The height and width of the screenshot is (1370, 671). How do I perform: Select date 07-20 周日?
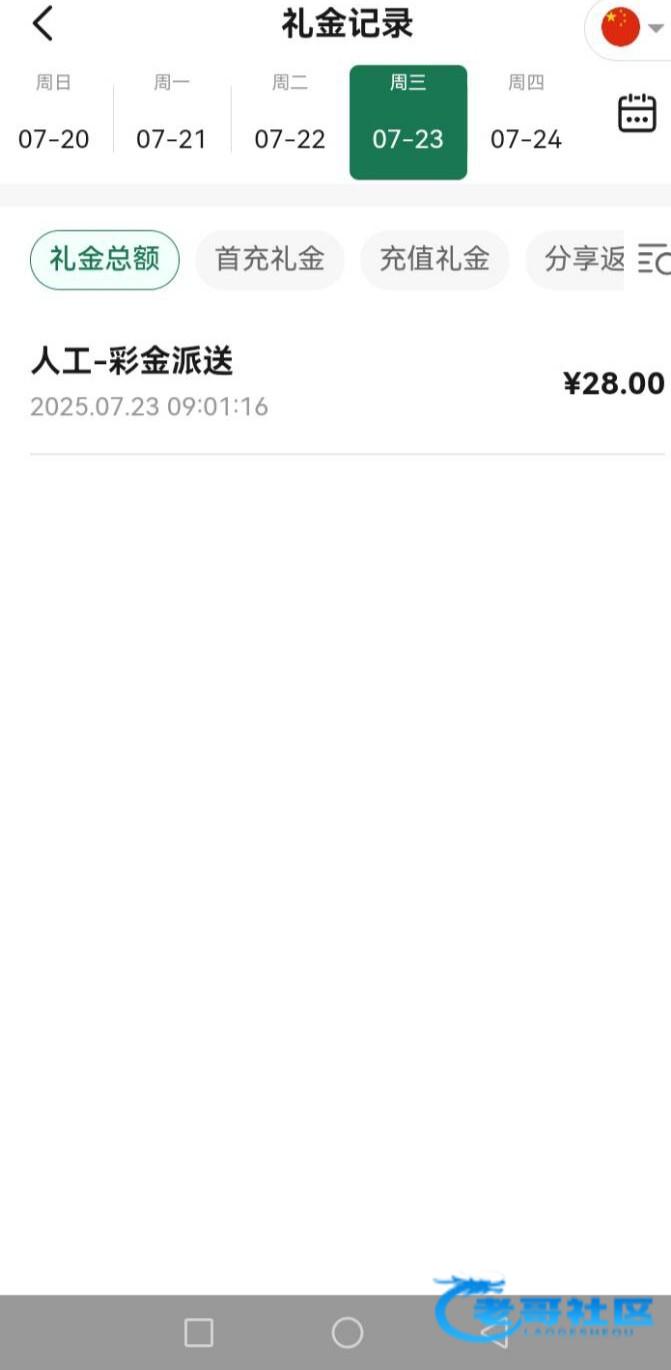(x=54, y=122)
